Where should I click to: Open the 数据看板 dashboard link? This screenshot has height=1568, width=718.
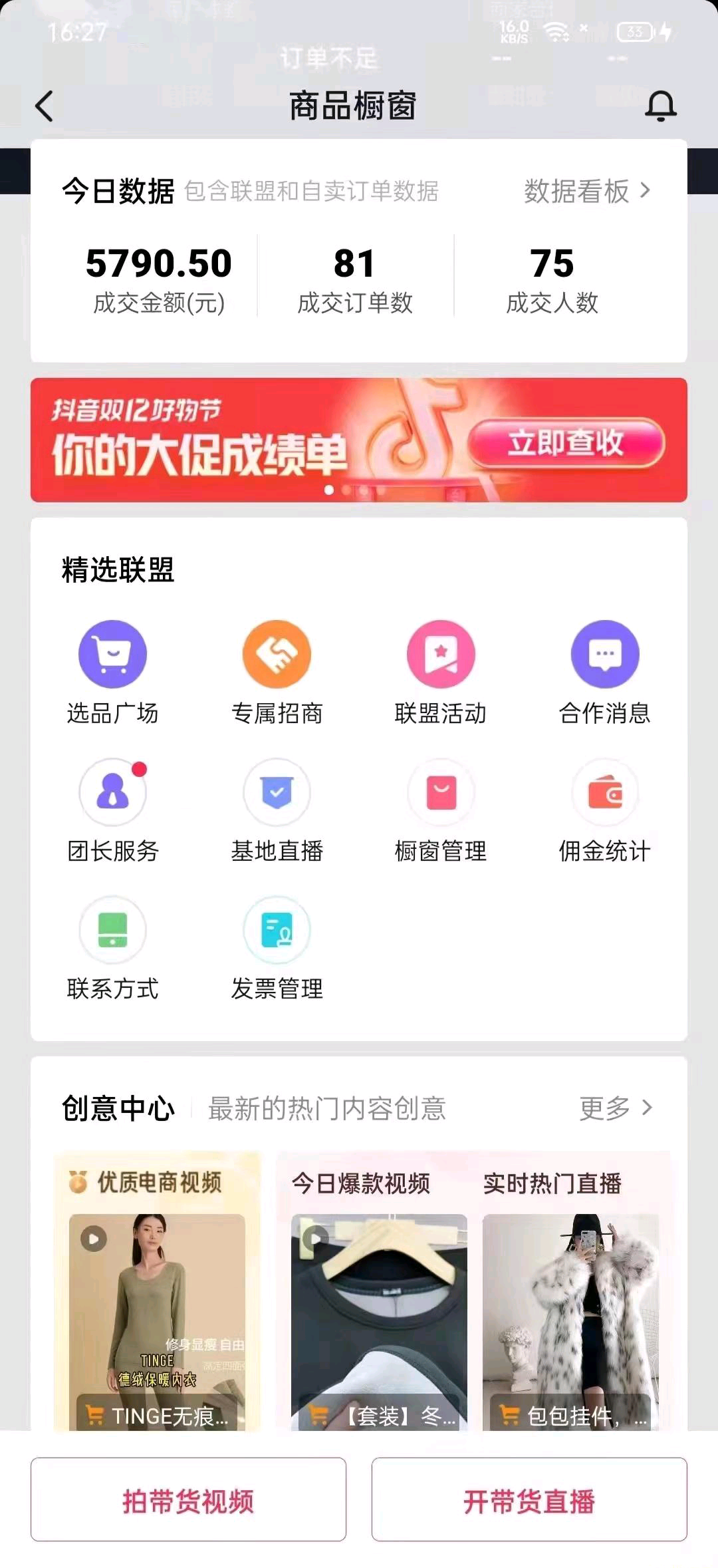(x=586, y=192)
